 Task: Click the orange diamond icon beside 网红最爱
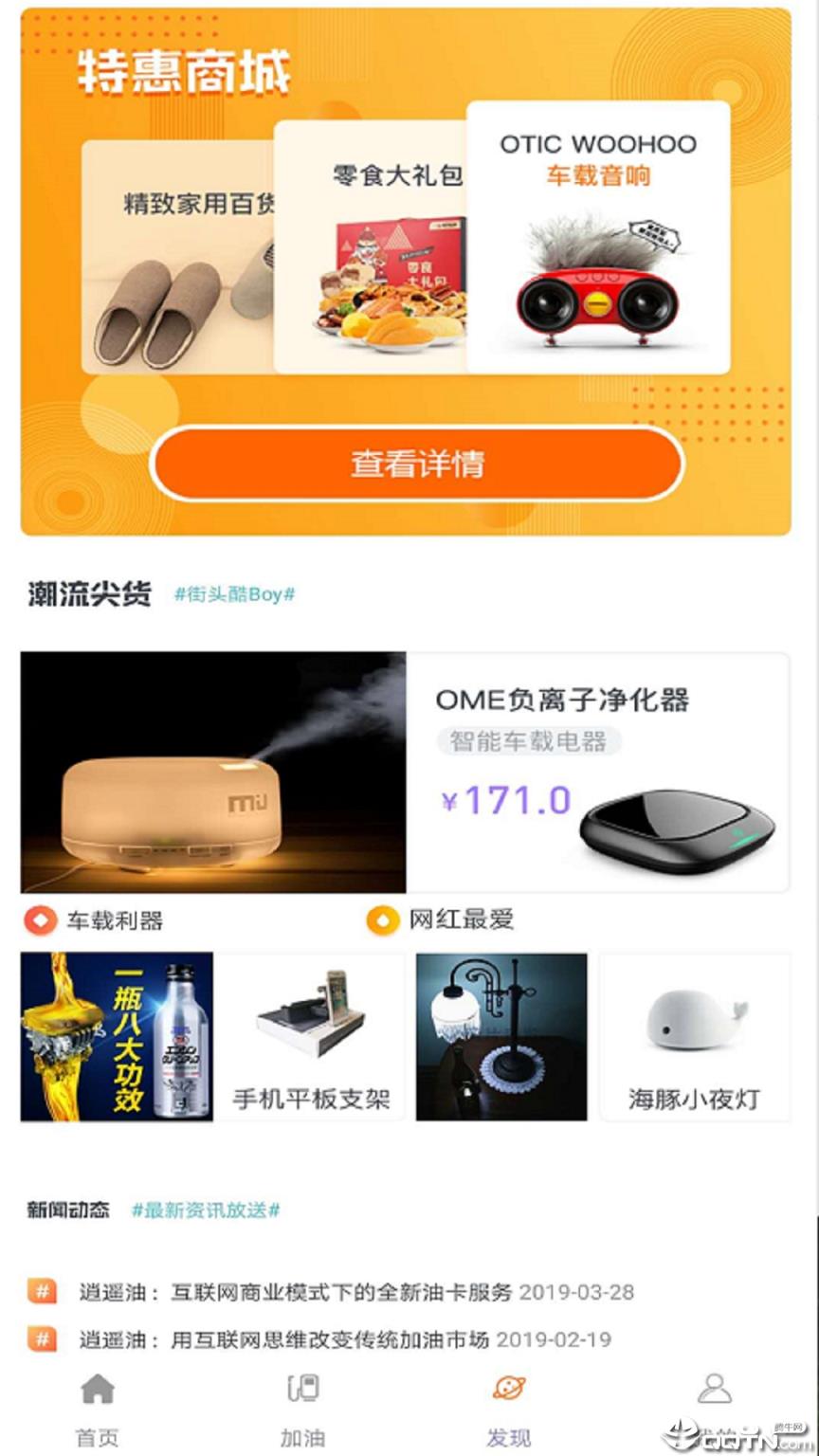380,919
